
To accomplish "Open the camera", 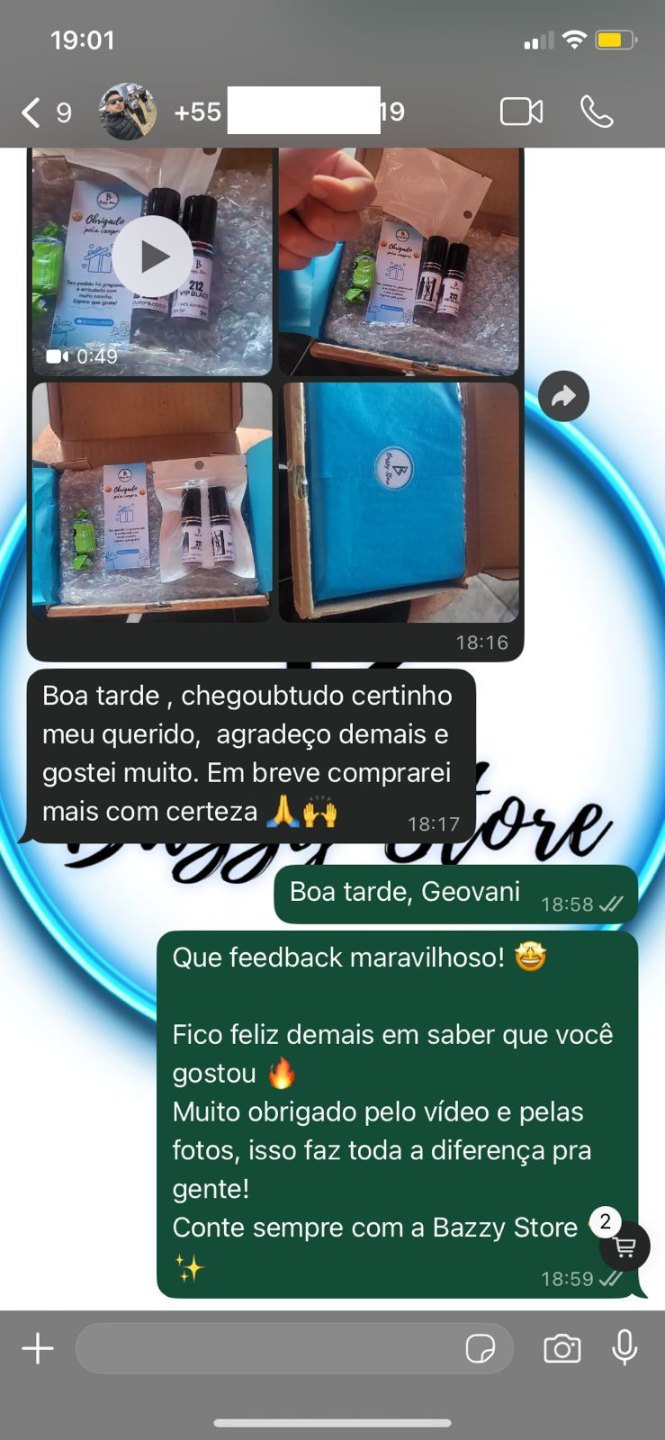I will pyautogui.click(x=562, y=1349).
